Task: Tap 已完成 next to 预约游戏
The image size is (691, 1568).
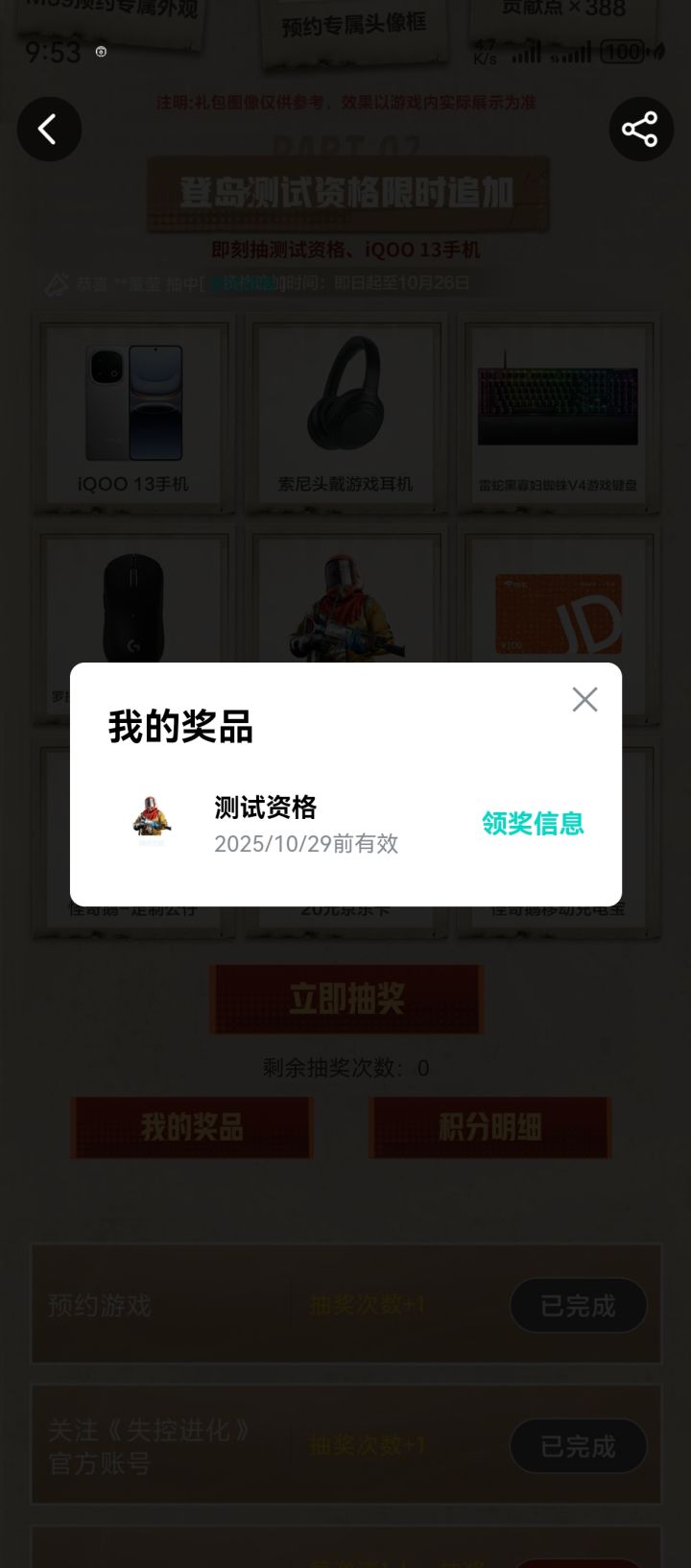Action: coord(578,1305)
